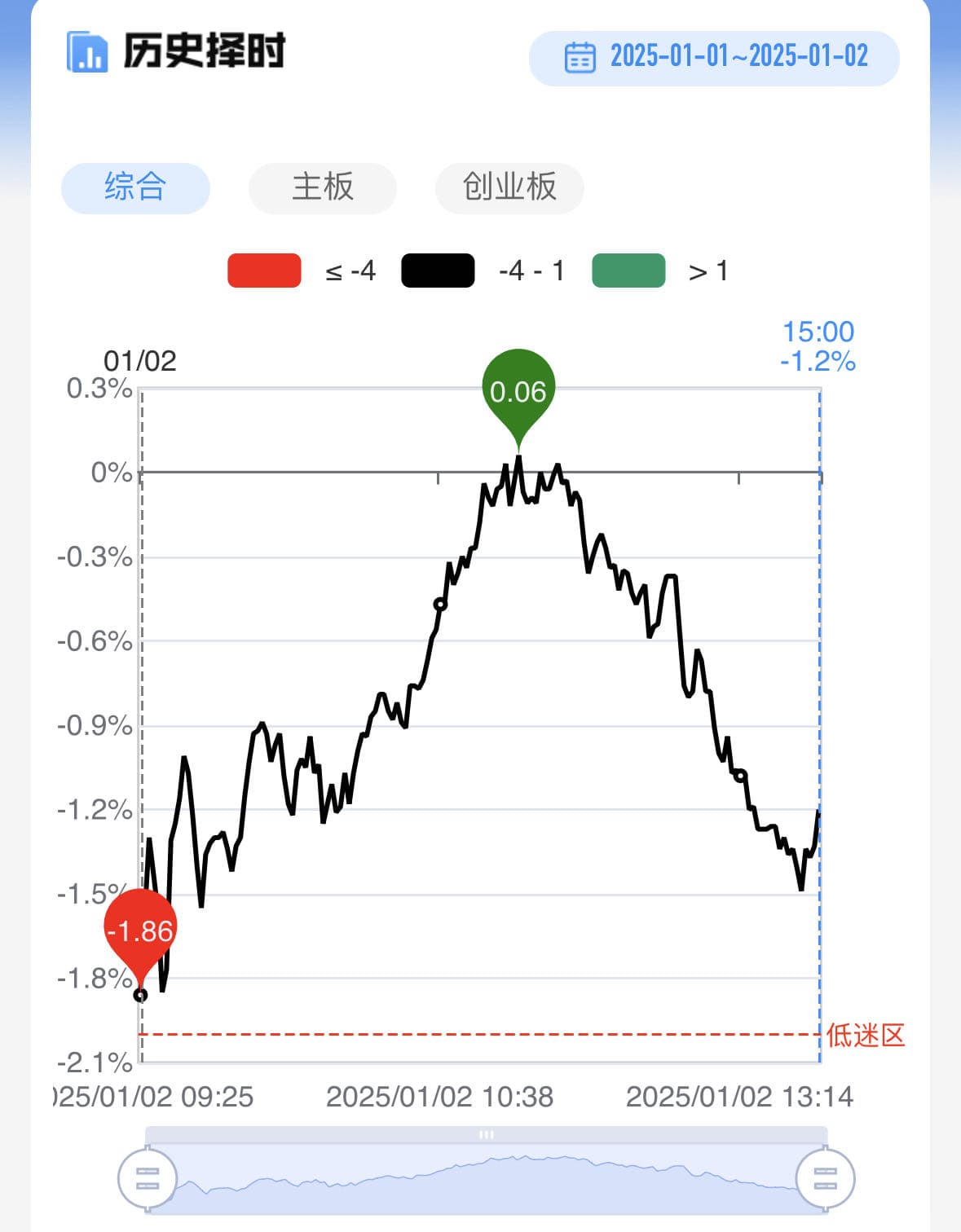This screenshot has width=961, height=1232.
Task: Switch to the 主板 tab
Action: [x=323, y=187]
